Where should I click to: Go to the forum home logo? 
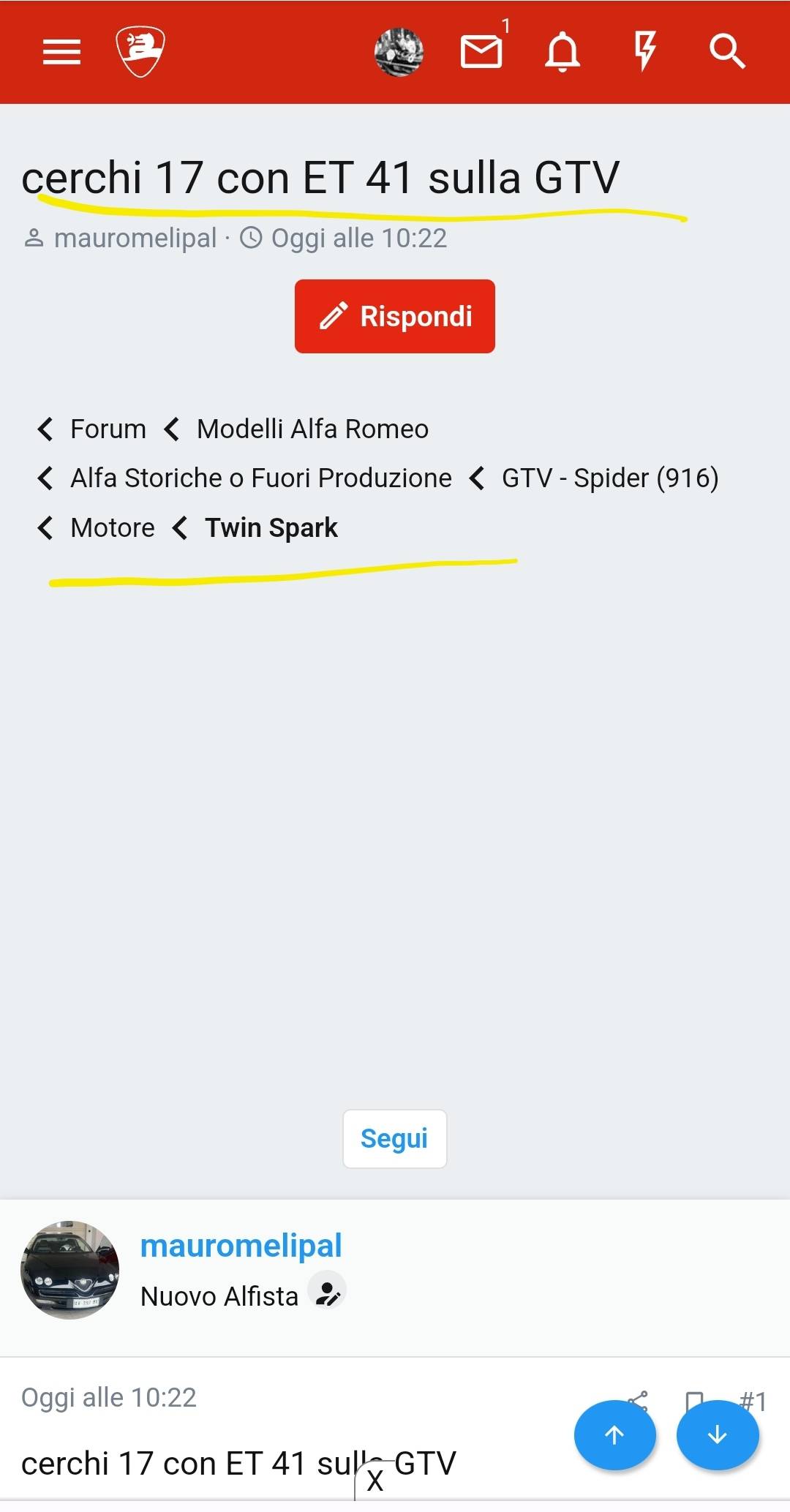pyautogui.click(x=140, y=52)
